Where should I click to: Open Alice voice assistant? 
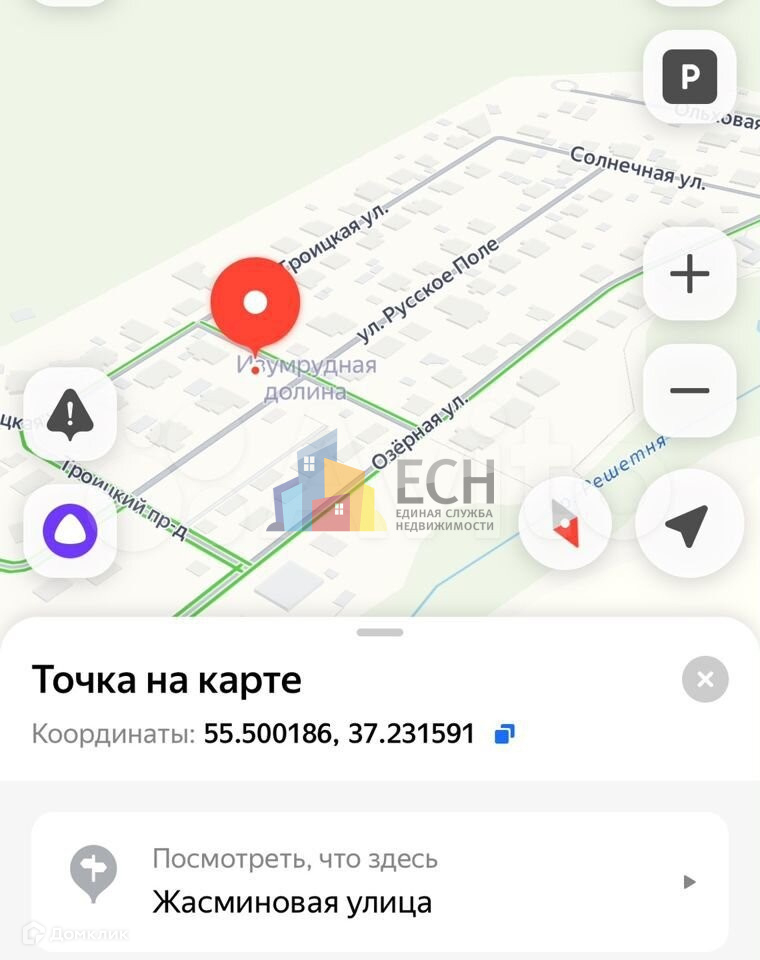click(70, 531)
